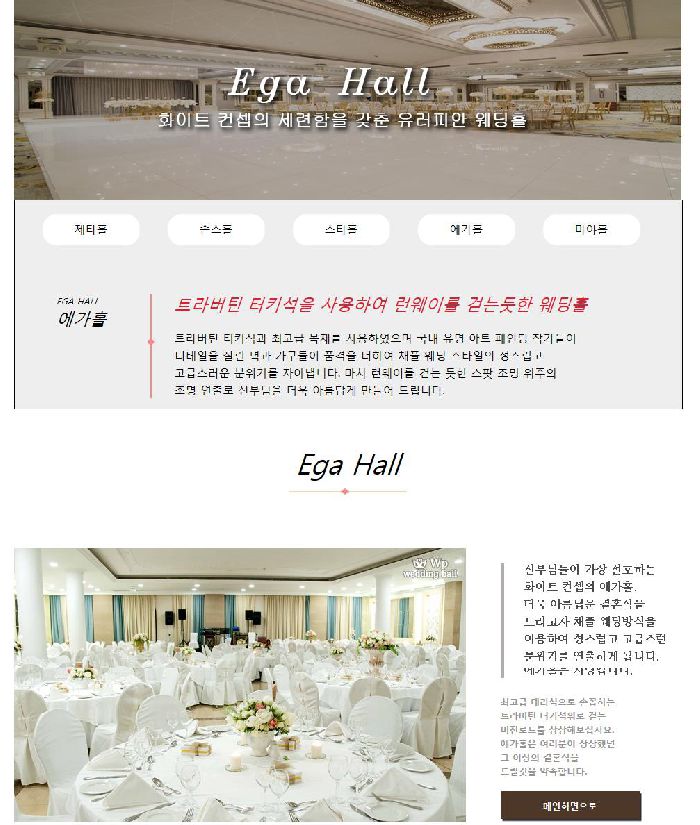Switch to the 미아홀 hall tab
Image resolution: width=700 pixels, height=825 pixels.
591,229
